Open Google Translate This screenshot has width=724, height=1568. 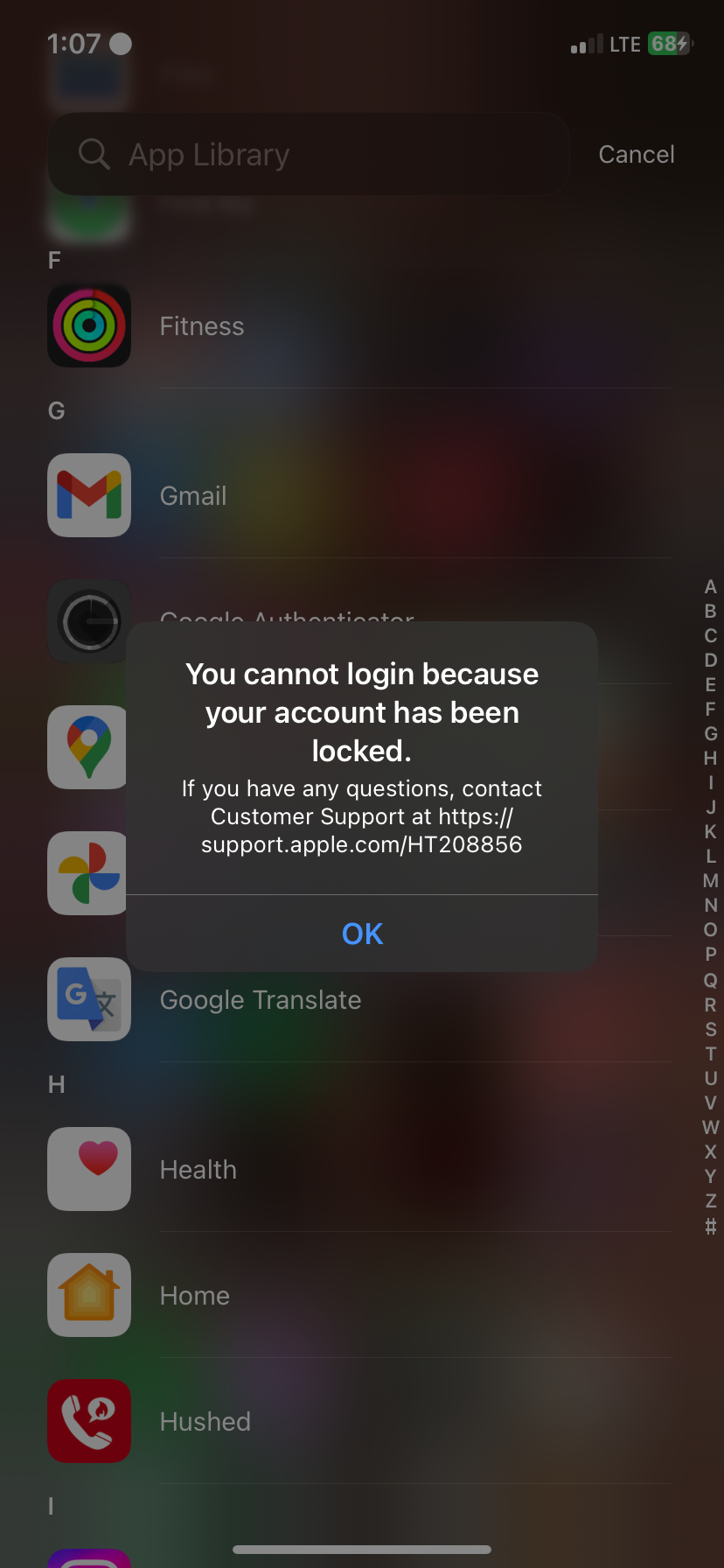pos(89,999)
